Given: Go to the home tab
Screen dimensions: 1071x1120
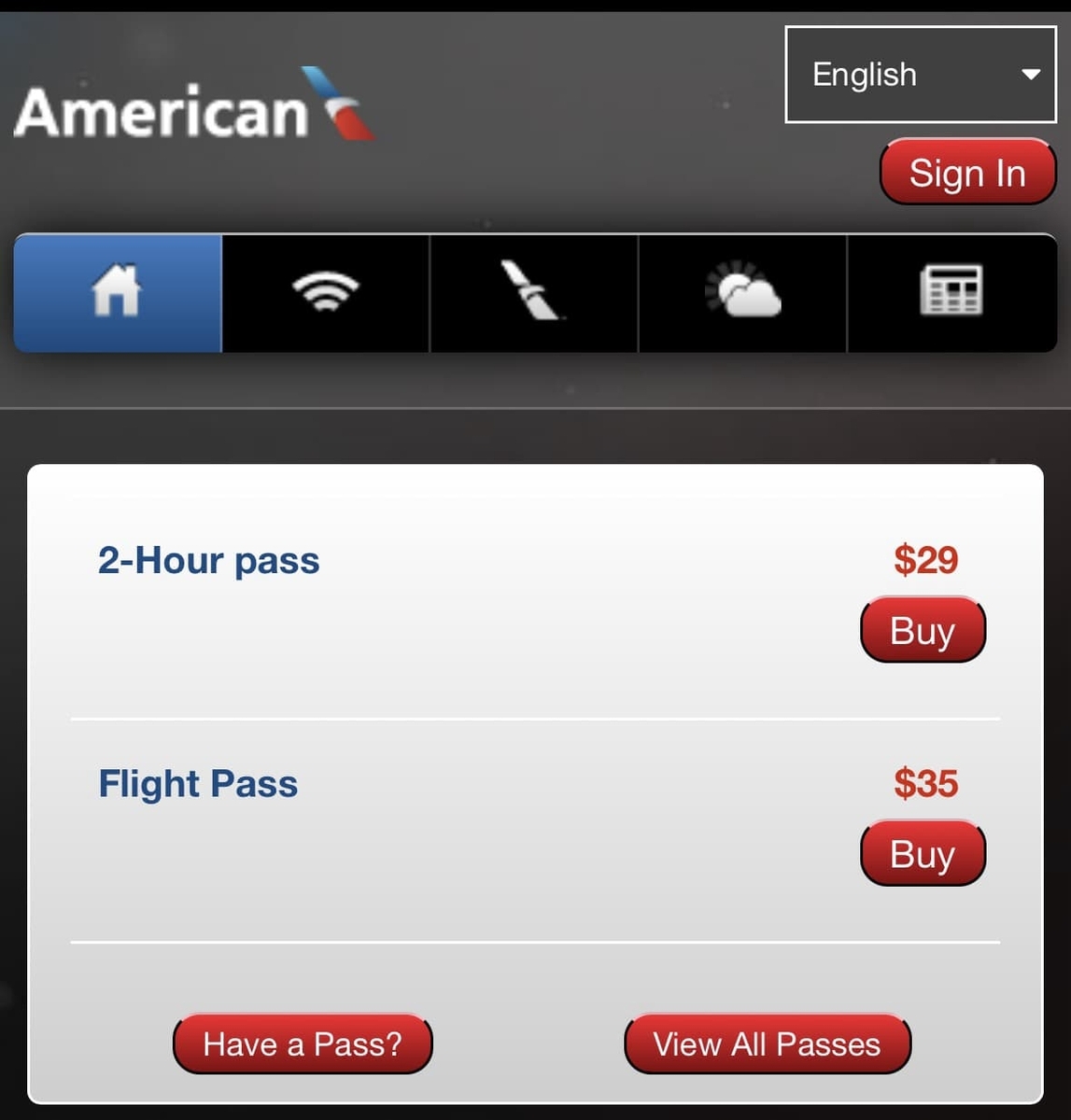Looking at the screenshot, I should 118,292.
